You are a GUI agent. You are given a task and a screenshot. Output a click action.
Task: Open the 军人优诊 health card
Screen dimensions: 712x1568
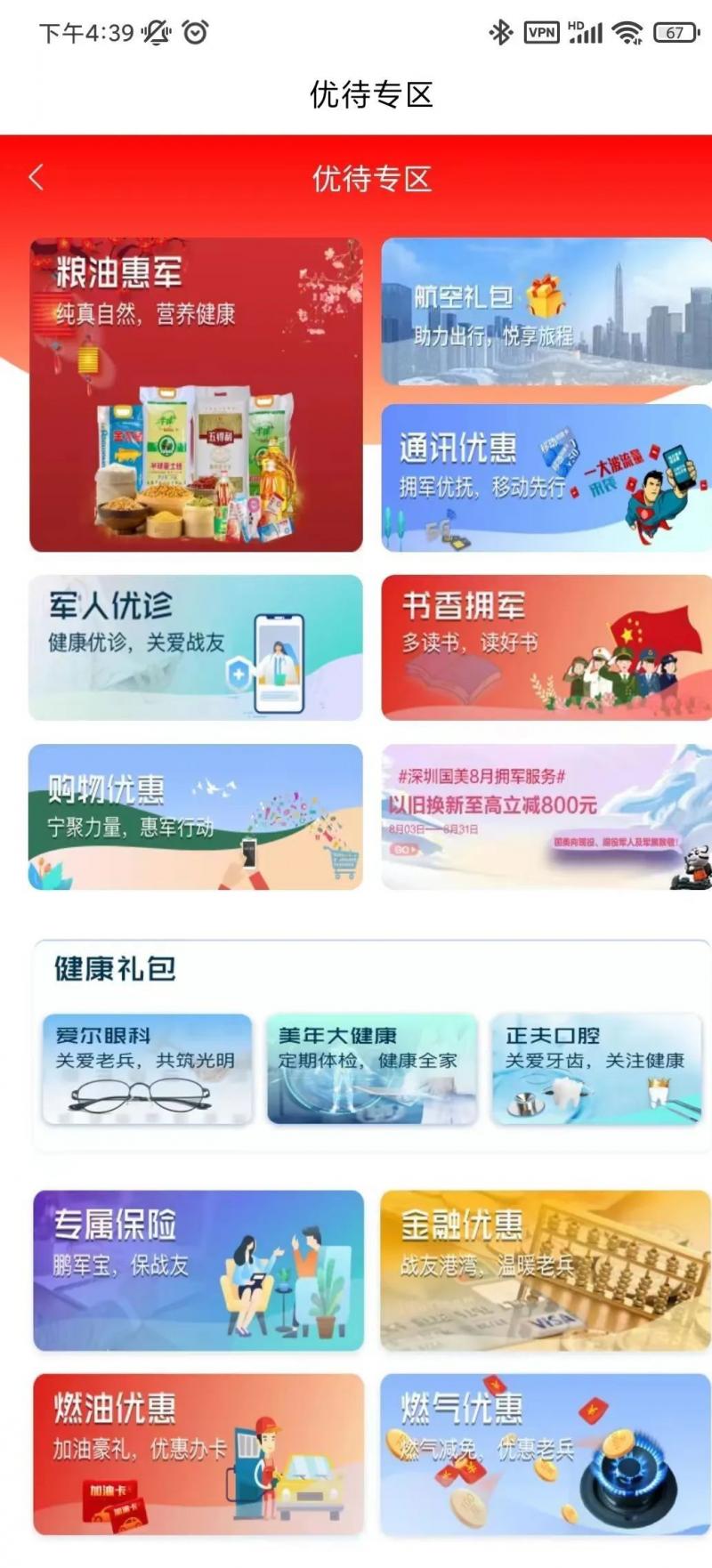(x=196, y=647)
